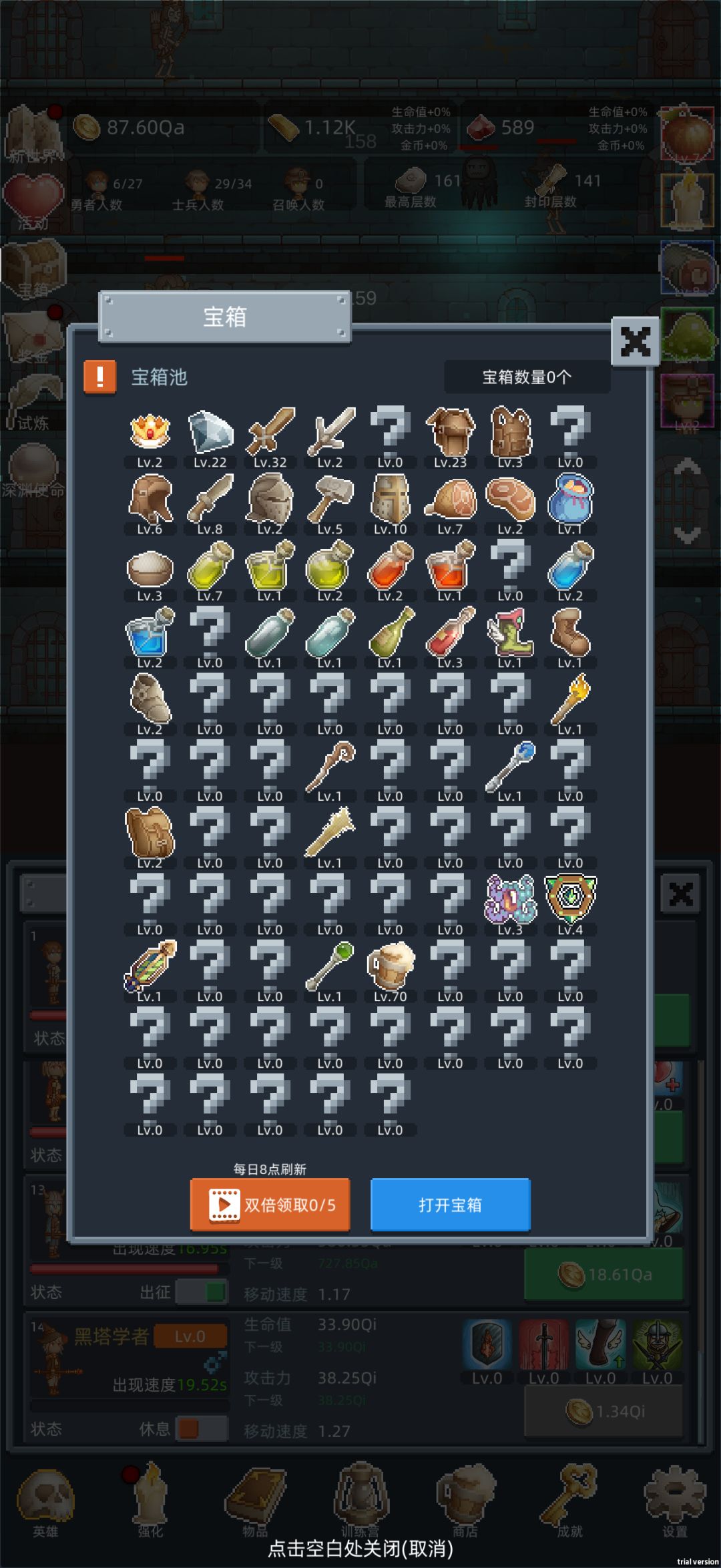Tap the orange exclamation info icon
The height and width of the screenshot is (1568, 721).
coord(99,377)
